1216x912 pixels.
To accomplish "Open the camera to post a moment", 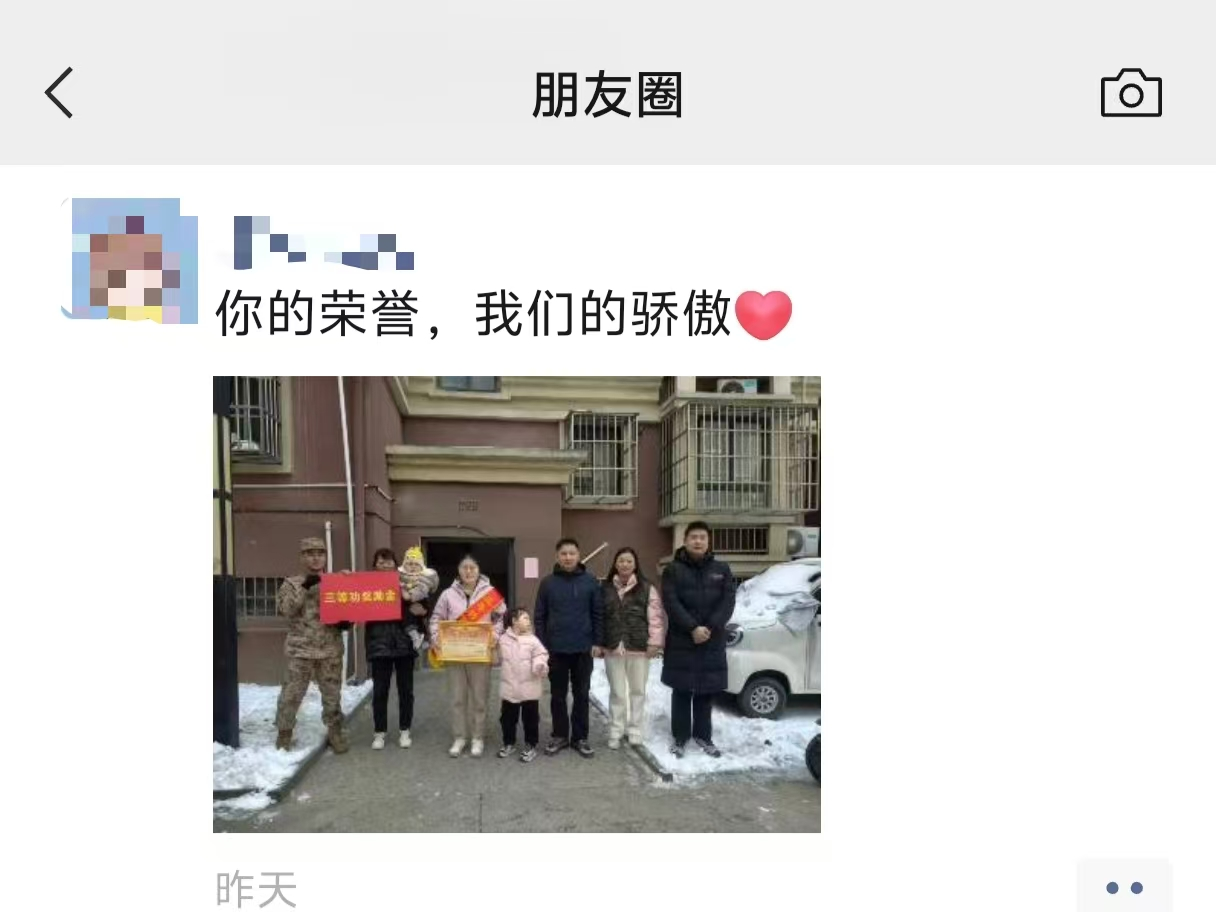I will [1131, 94].
